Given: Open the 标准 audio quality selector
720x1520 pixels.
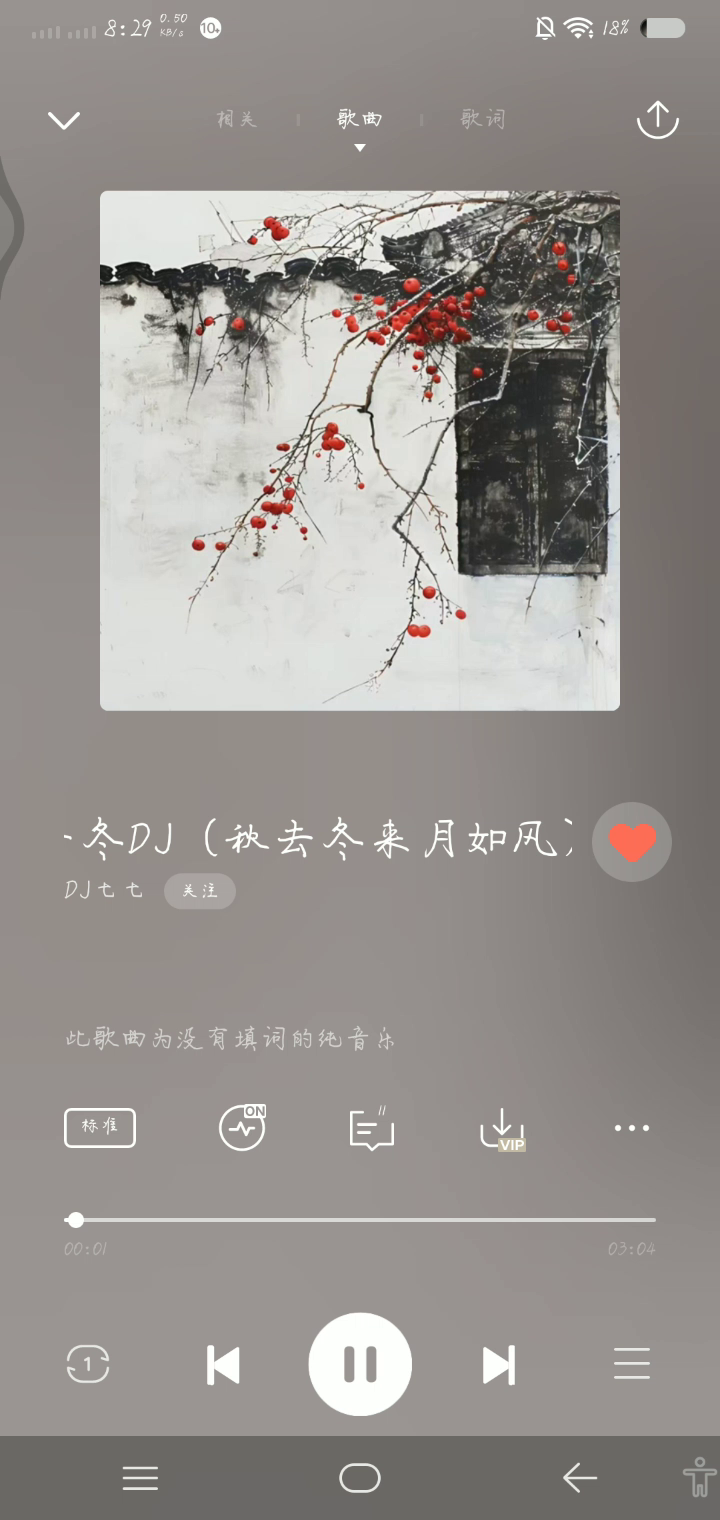Looking at the screenshot, I should pyautogui.click(x=100, y=1127).
